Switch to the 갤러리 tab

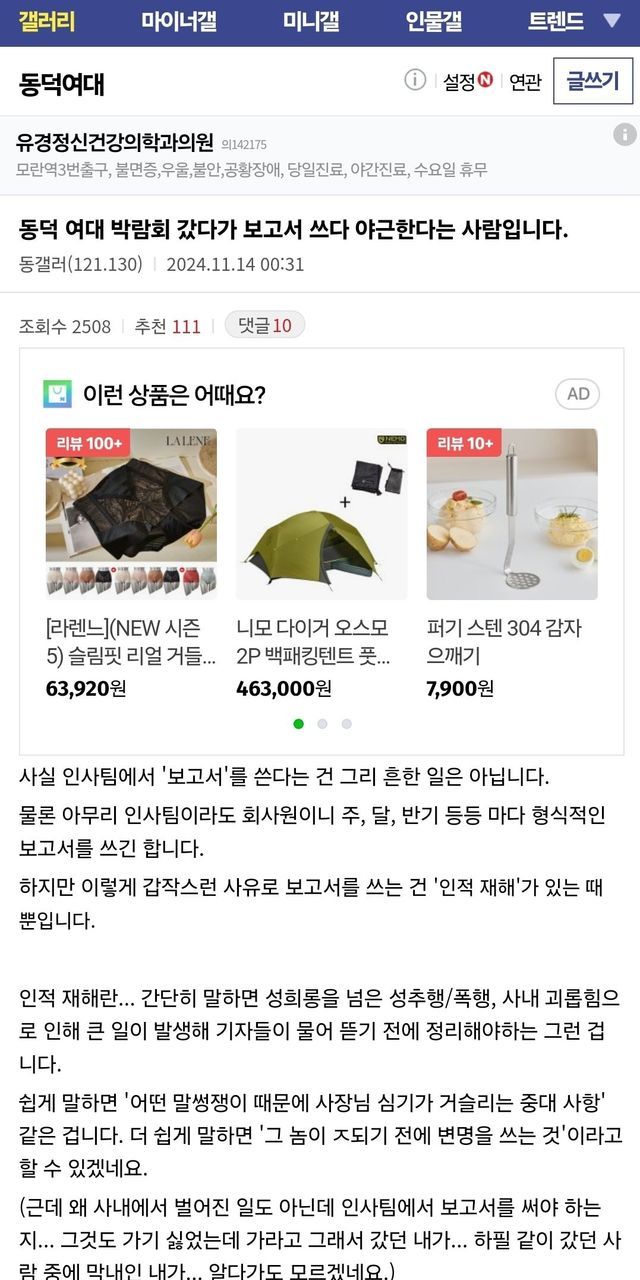coord(46,21)
